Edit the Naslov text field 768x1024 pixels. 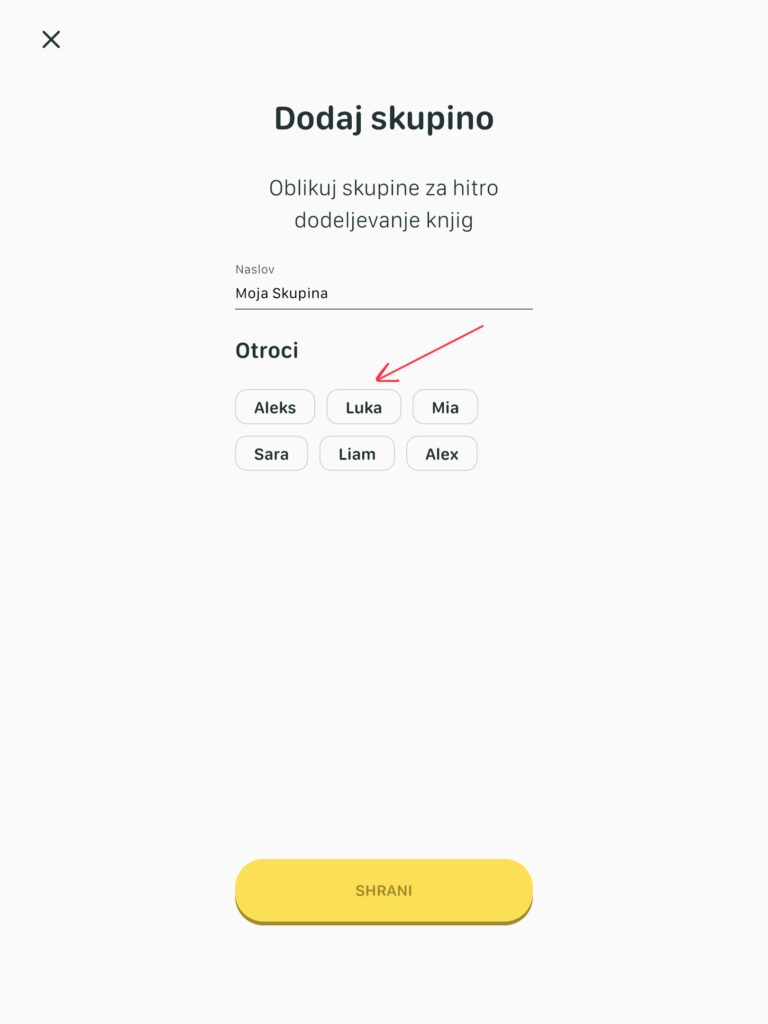pyautogui.click(x=383, y=294)
